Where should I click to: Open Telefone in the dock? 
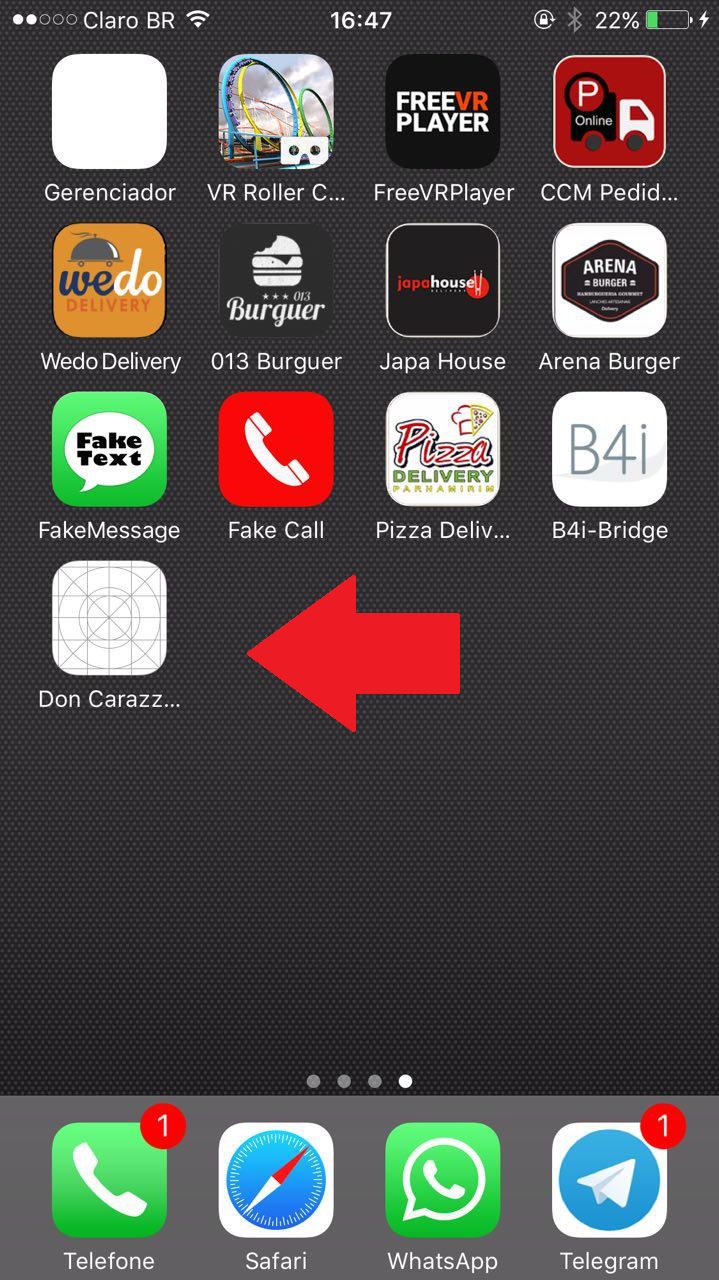point(109,1180)
